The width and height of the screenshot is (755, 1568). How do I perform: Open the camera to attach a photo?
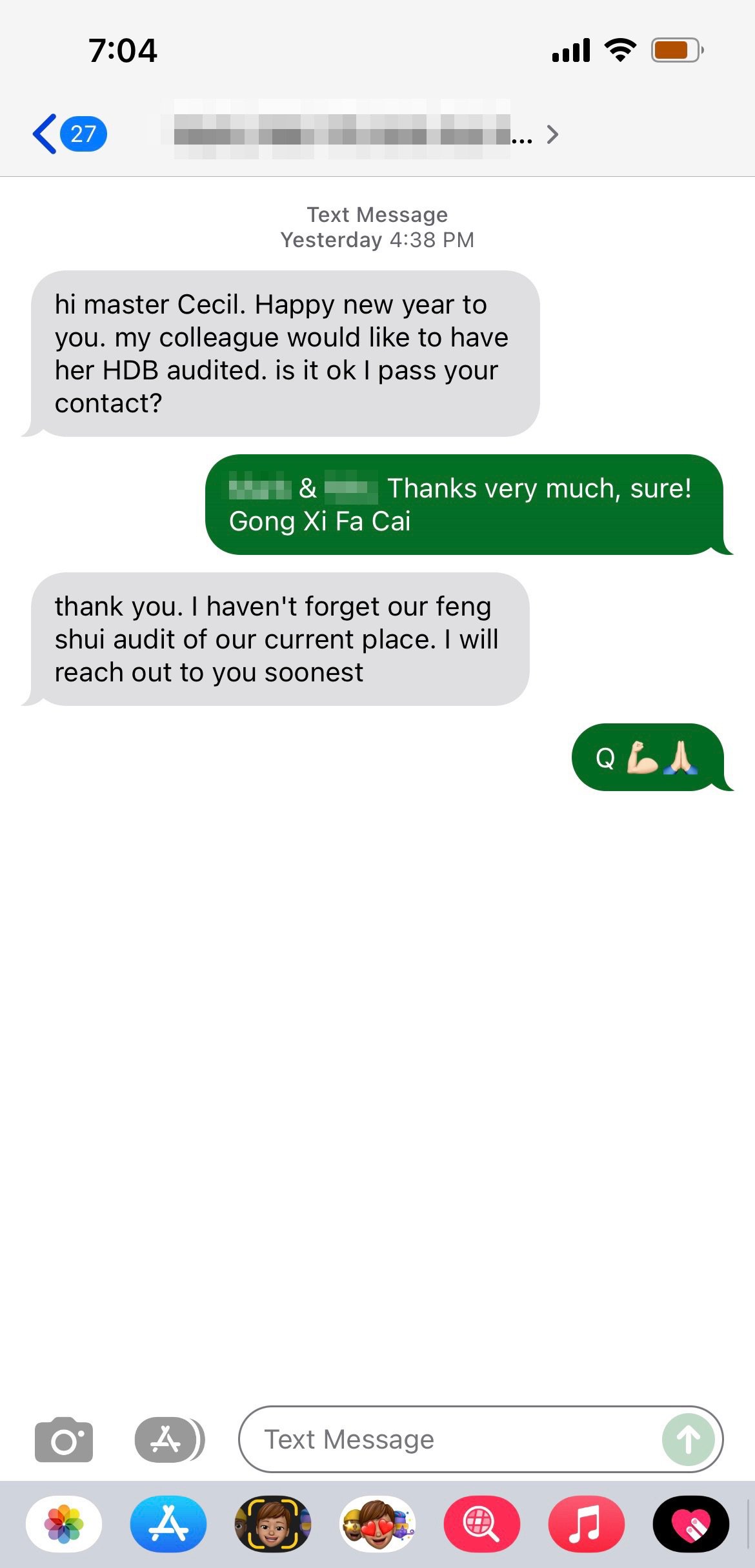click(x=63, y=1440)
